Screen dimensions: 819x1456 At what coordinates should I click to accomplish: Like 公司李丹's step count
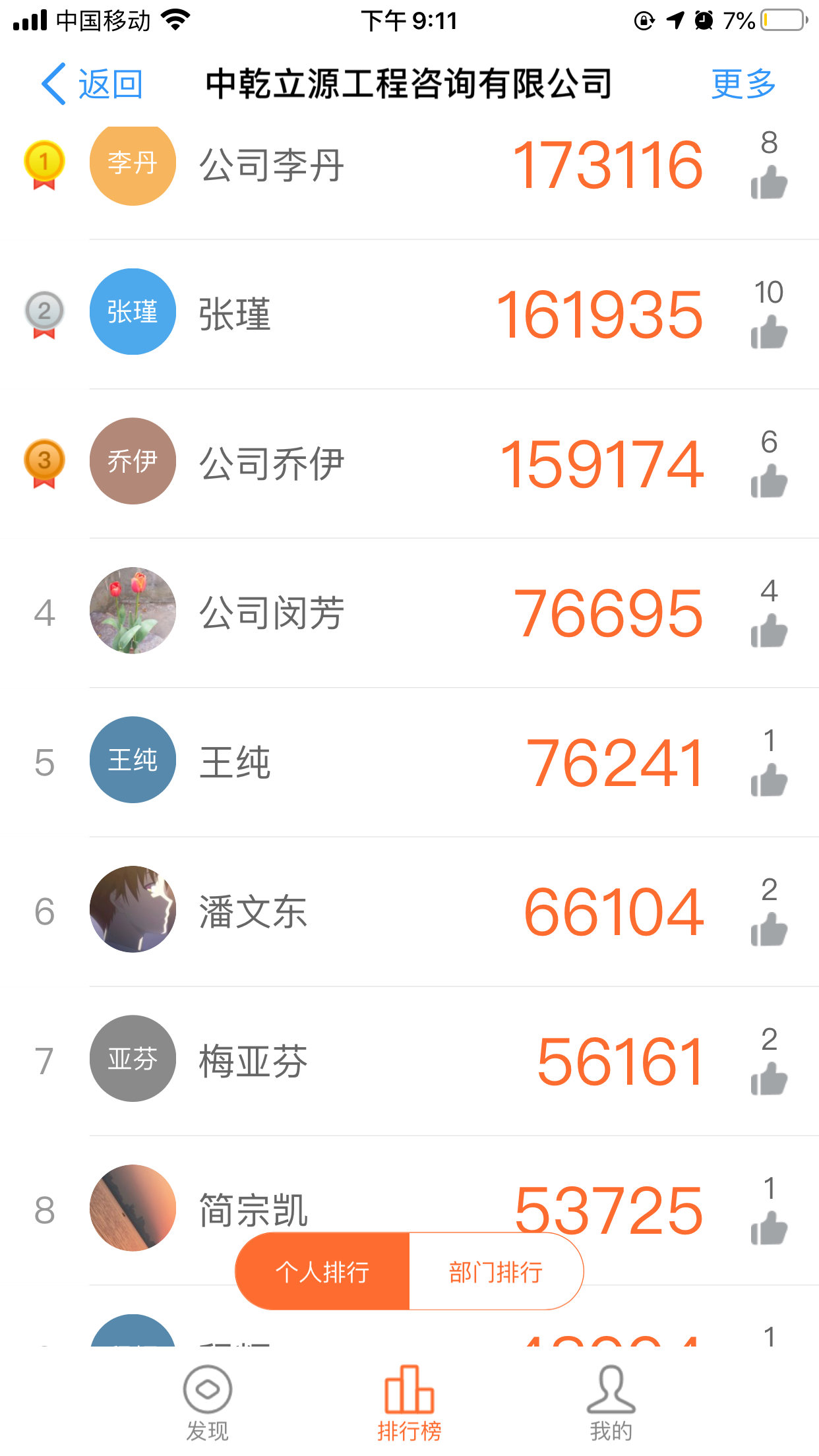tap(769, 182)
